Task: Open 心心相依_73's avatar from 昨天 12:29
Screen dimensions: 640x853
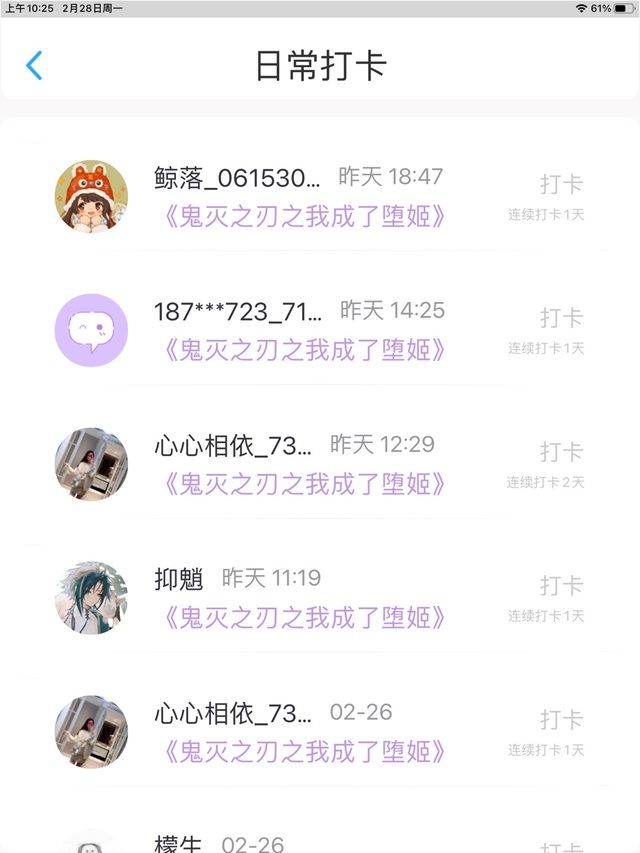Action: tap(91, 464)
